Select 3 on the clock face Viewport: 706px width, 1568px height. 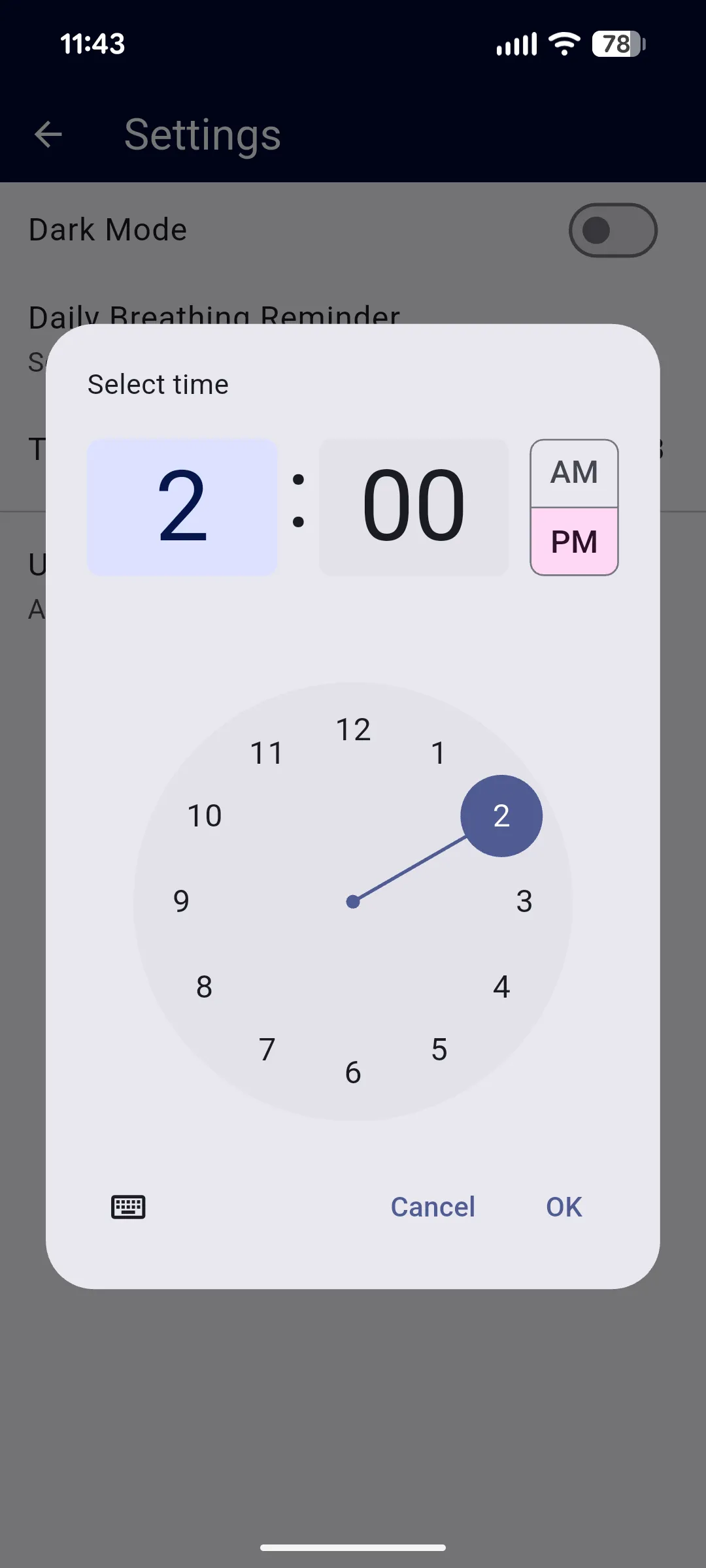coord(524,900)
